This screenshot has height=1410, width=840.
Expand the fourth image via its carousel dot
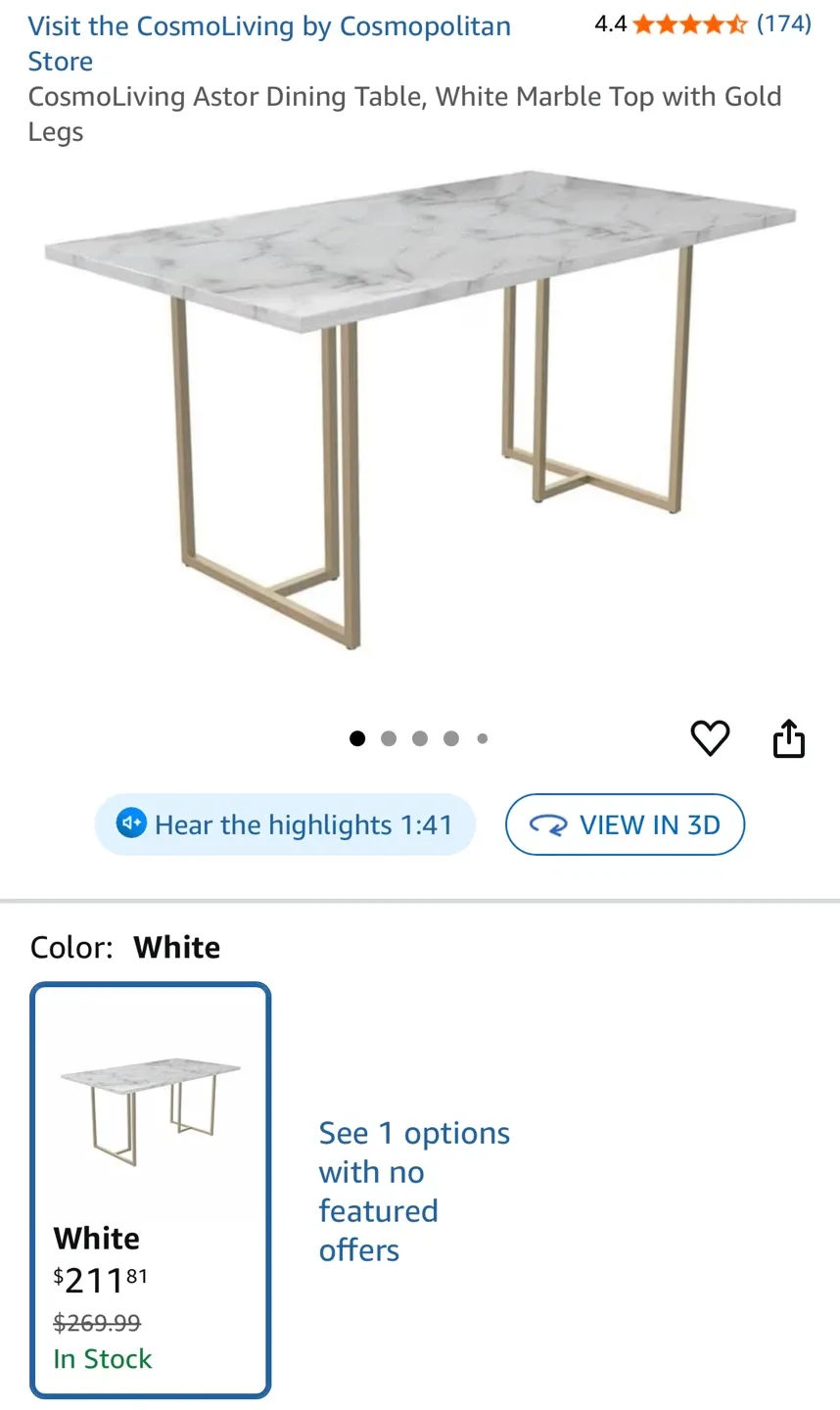point(451,738)
